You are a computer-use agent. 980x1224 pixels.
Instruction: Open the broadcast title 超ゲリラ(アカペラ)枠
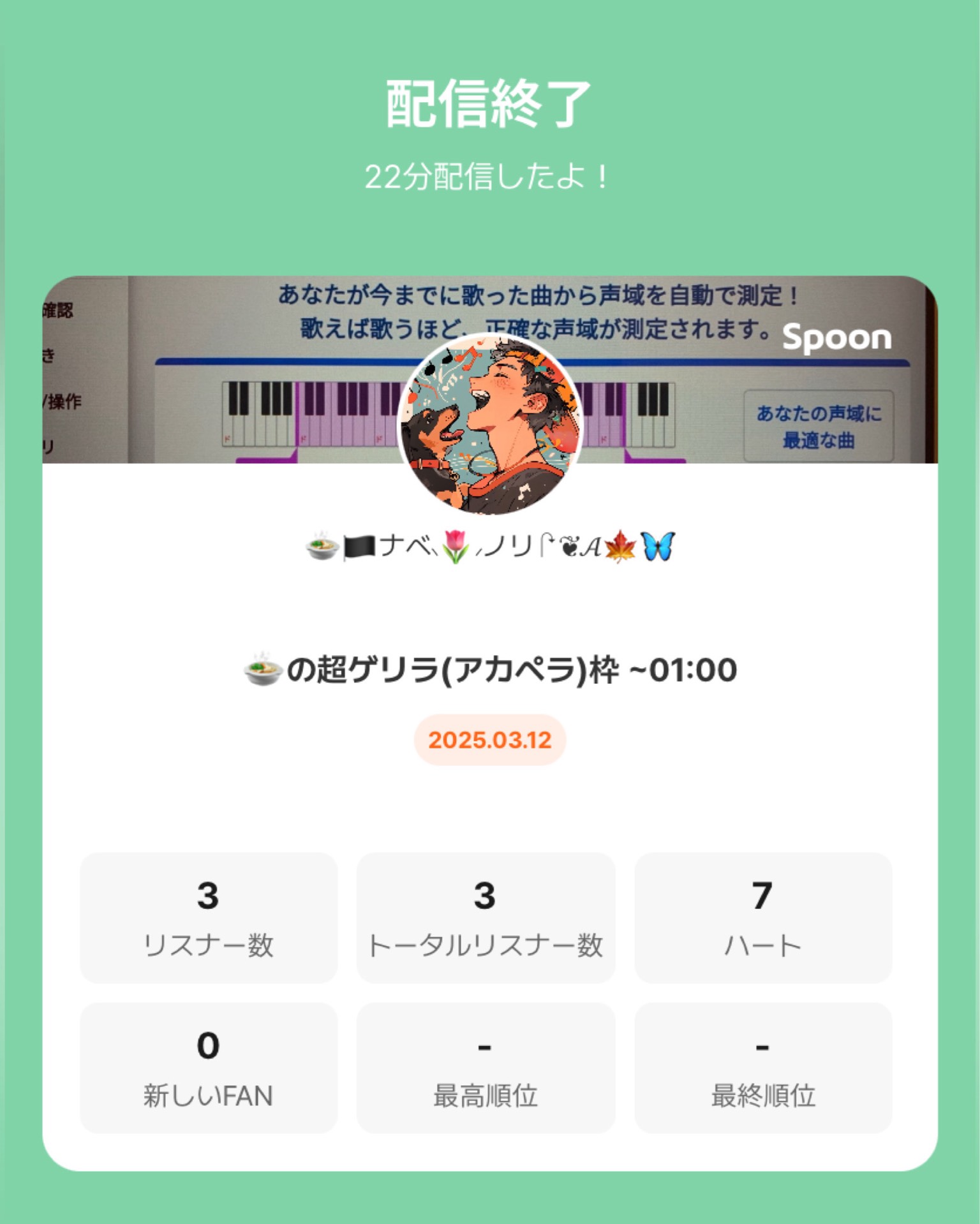(x=489, y=668)
